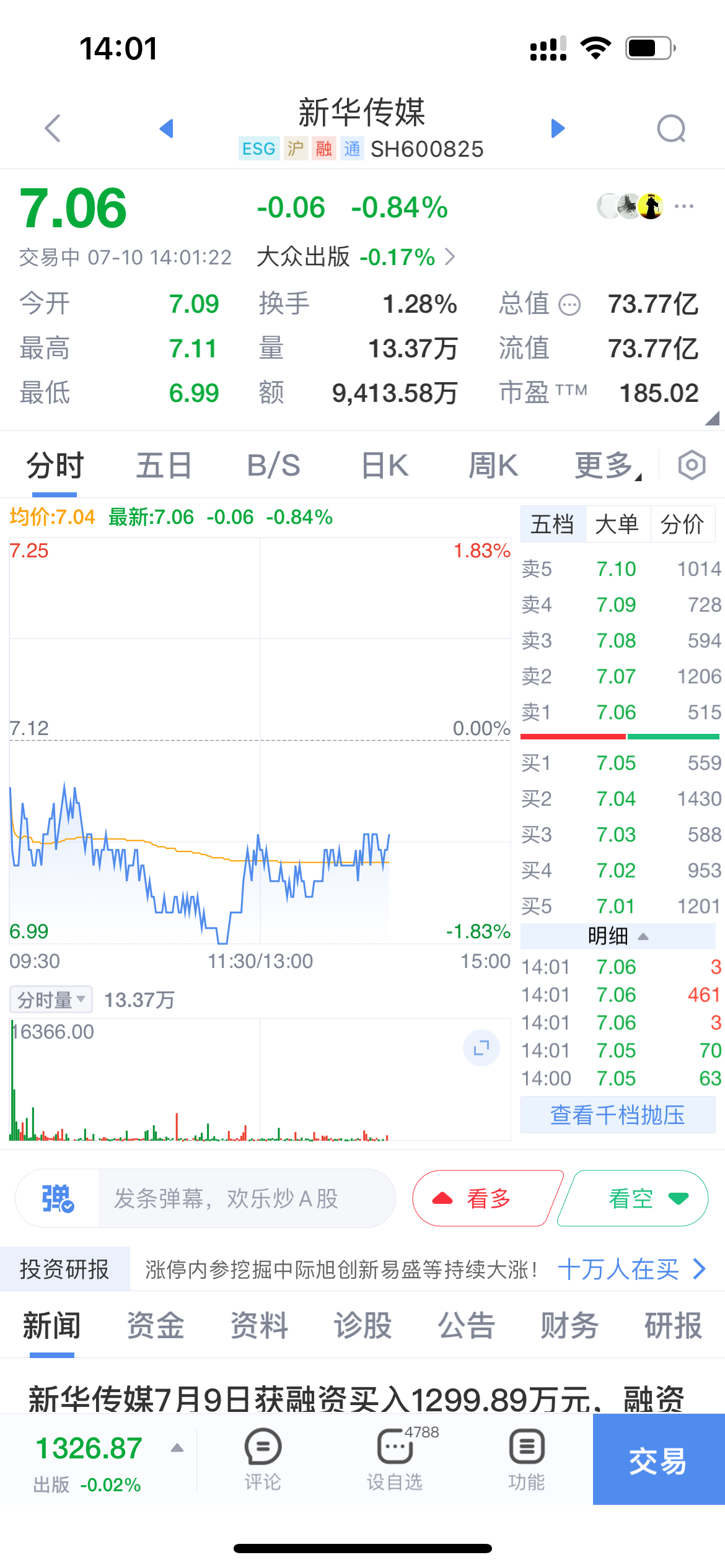Open the search magnifier icon
725x1568 pixels.
click(x=671, y=129)
